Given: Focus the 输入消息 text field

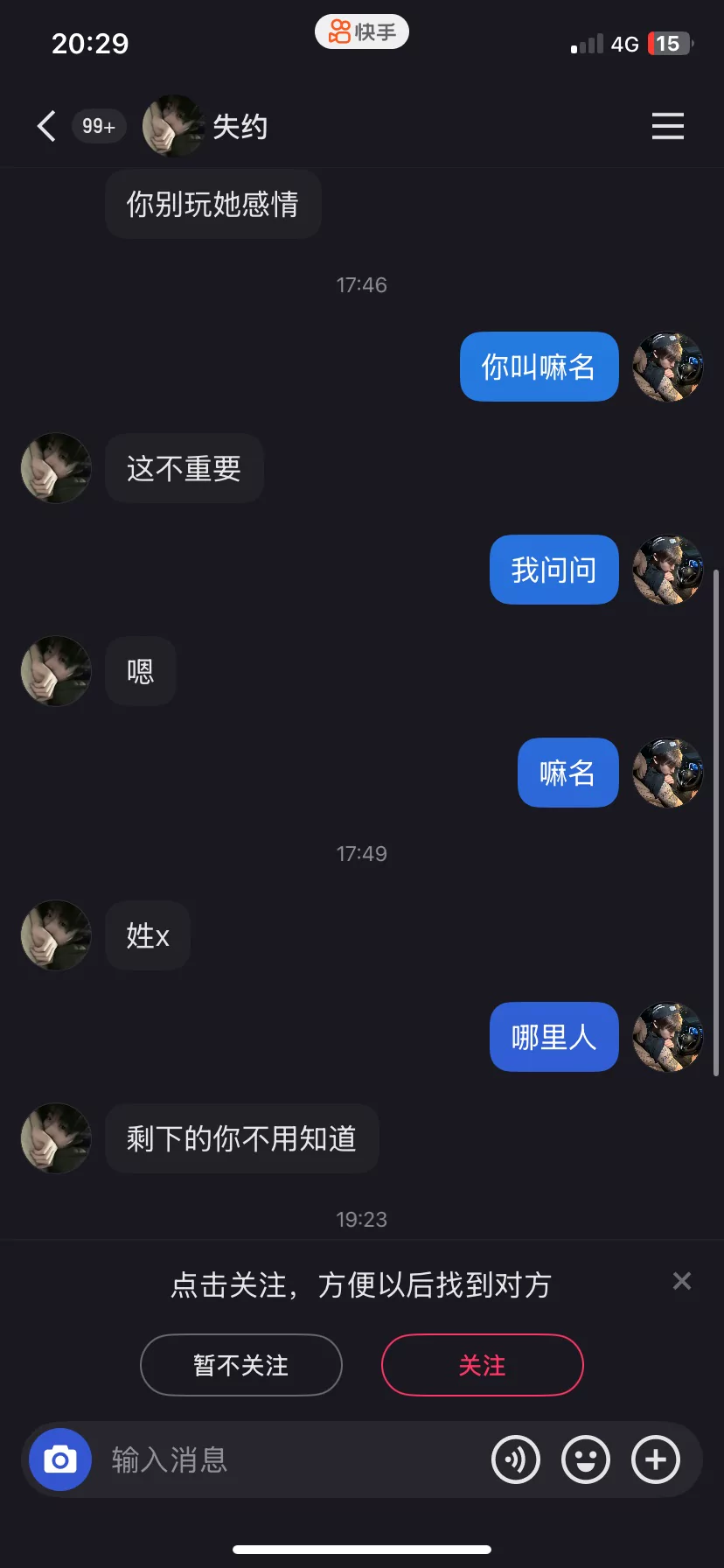Looking at the screenshot, I should pos(289,1459).
